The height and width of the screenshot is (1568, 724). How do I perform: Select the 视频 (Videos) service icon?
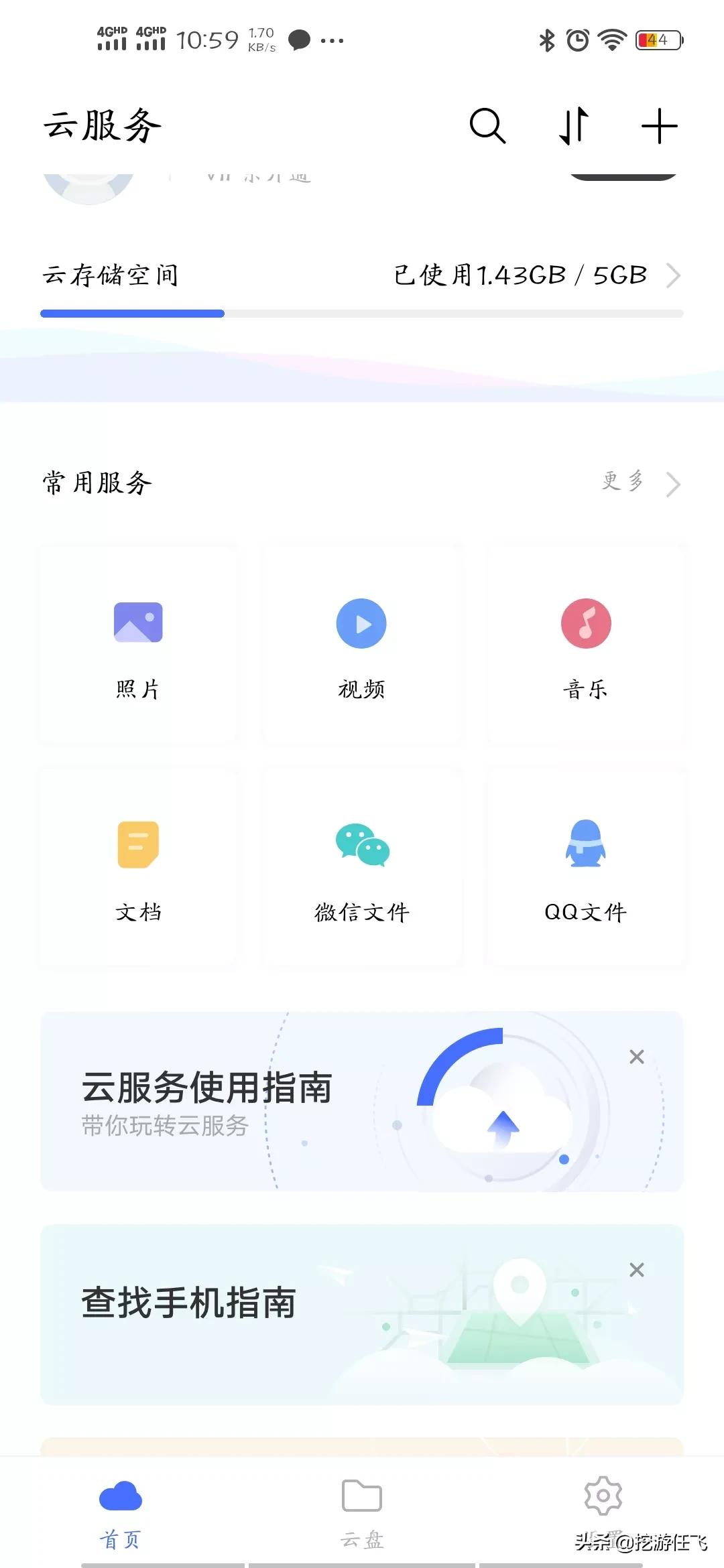click(x=361, y=645)
